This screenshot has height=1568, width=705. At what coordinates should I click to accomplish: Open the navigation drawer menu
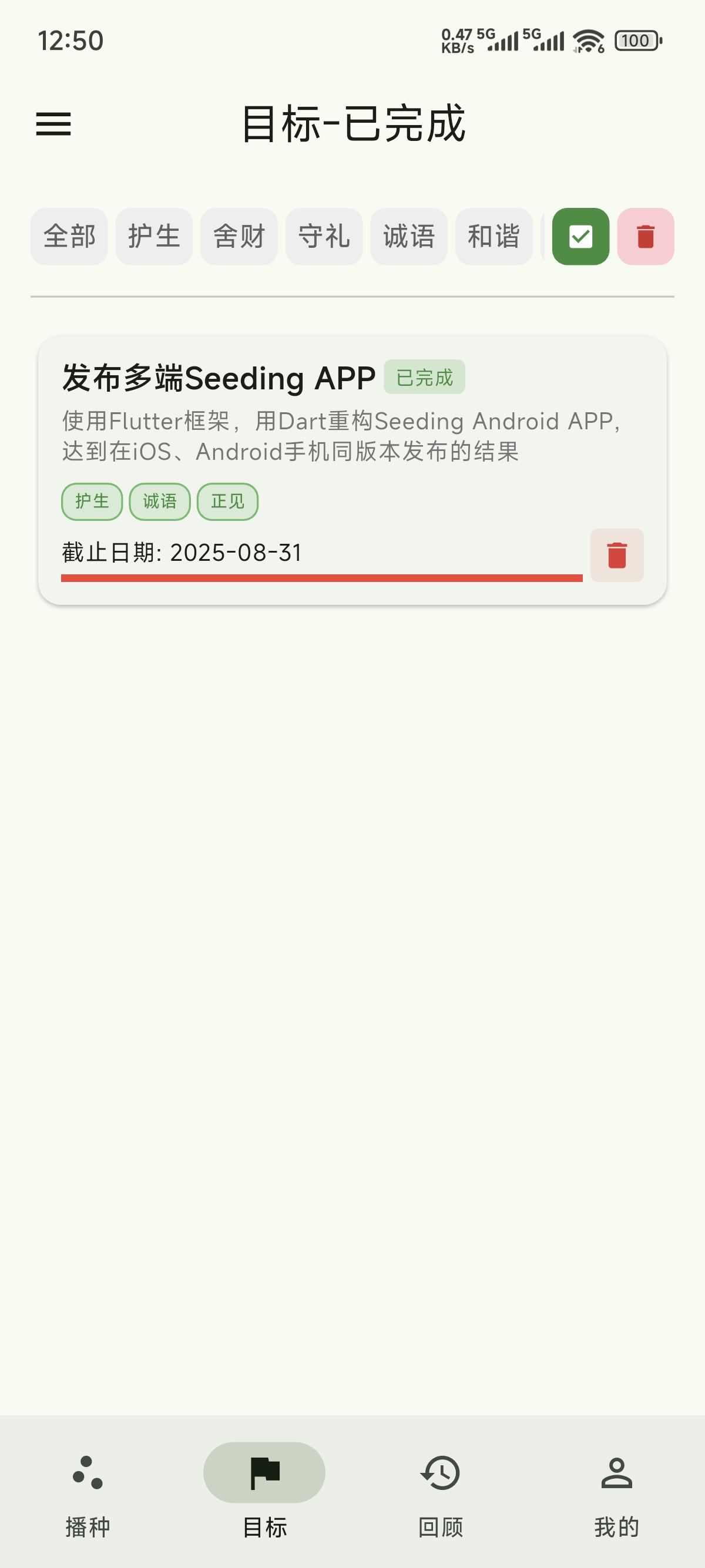[54, 123]
